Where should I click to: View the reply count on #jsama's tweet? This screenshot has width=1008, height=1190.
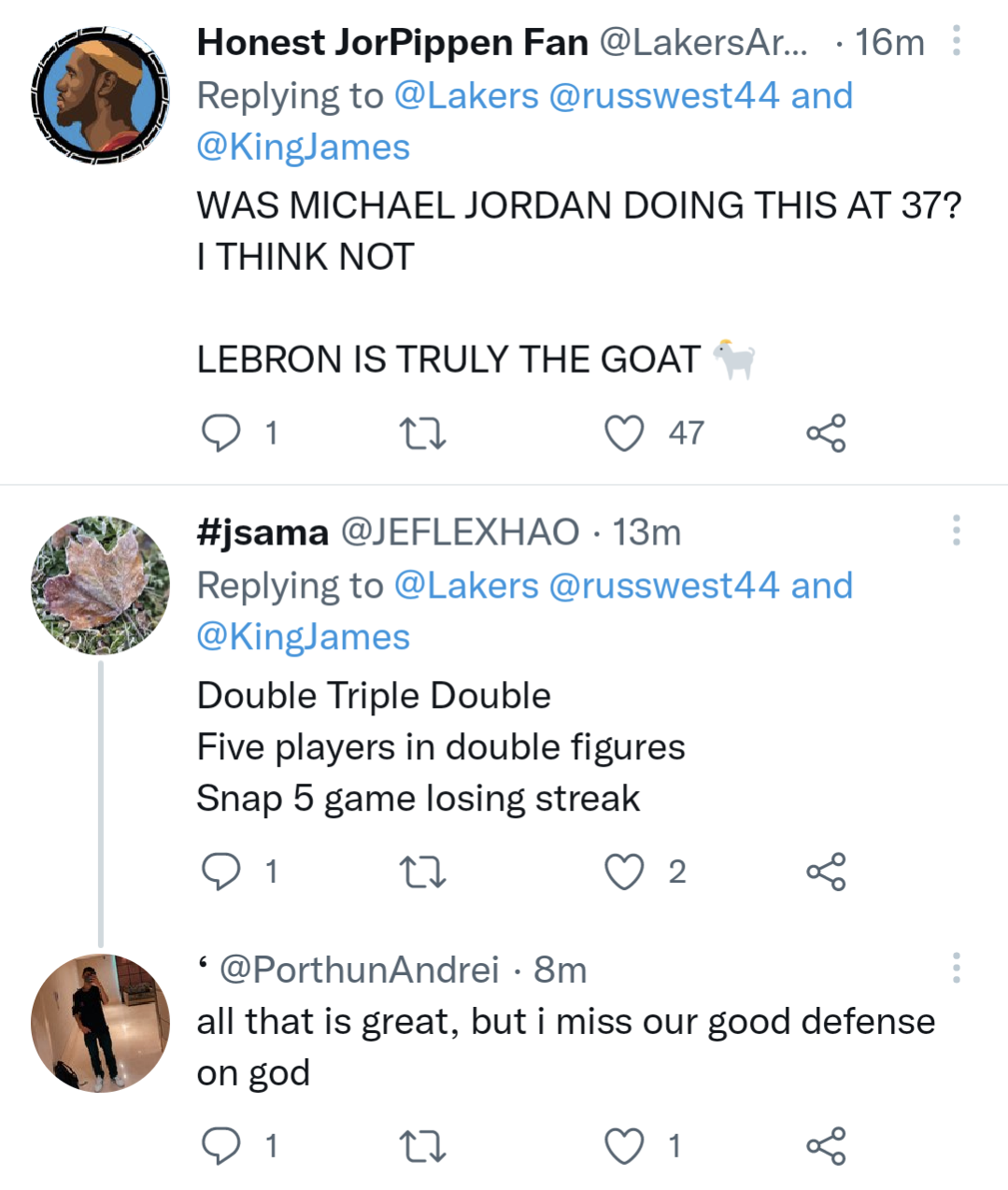pyautogui.click(x=271, y=873)
